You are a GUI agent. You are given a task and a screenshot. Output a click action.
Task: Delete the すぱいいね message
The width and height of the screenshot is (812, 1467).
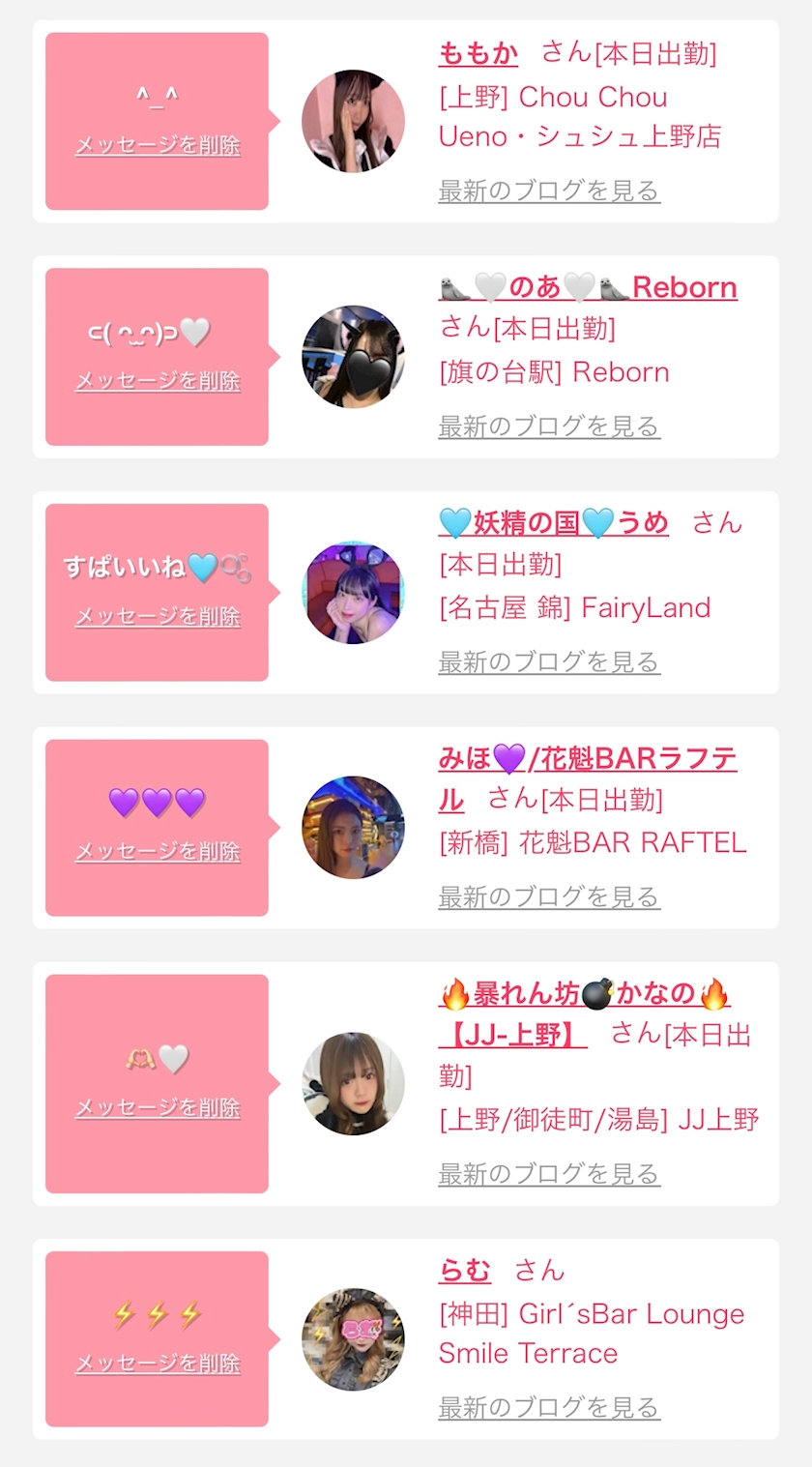pyautogui.click(x=158, y=617)
